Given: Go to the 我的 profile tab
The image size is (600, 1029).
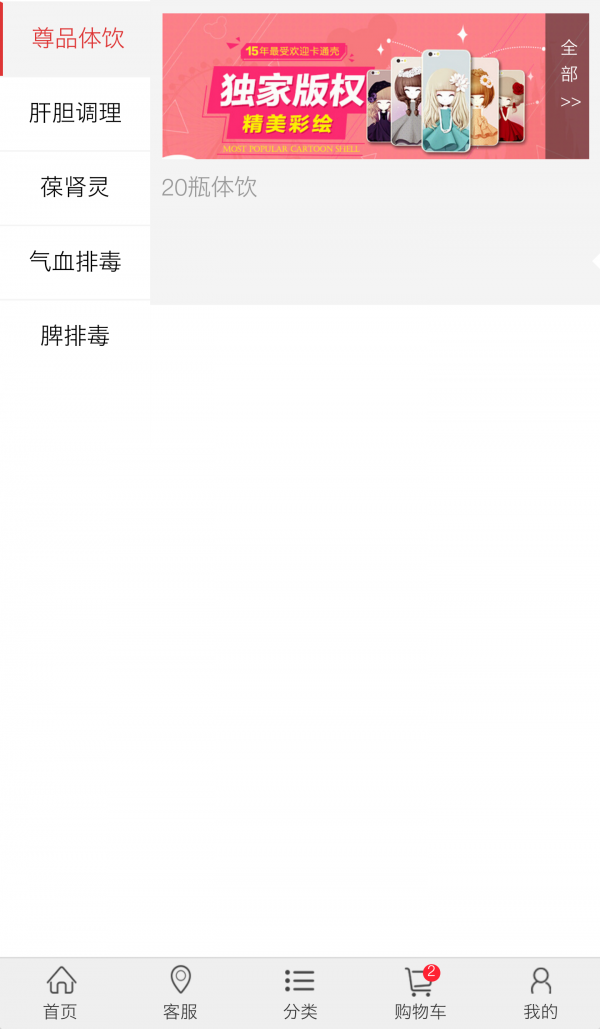Looking at the screenshot, I should click(540, 993).
